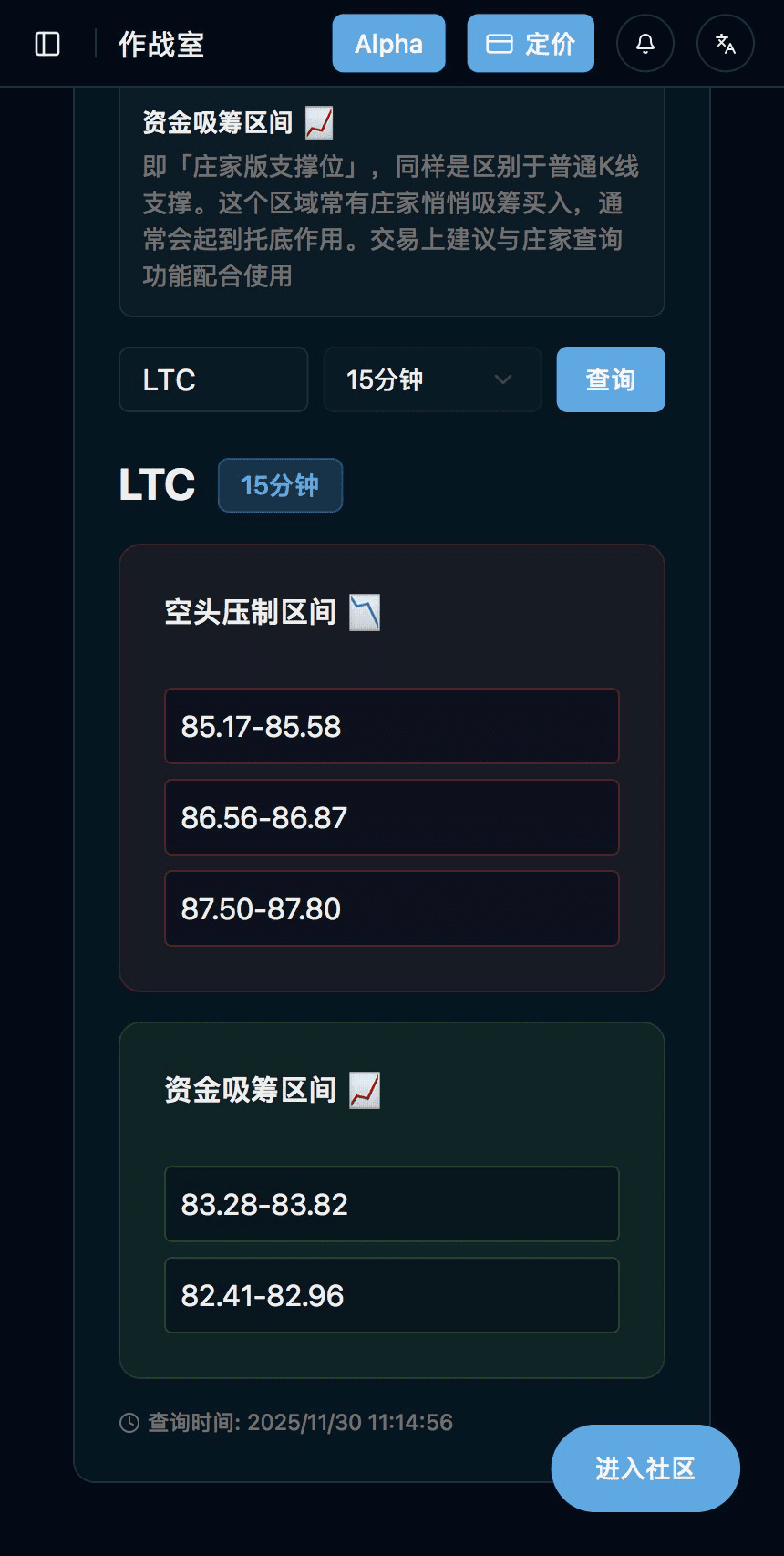
Task: Enter the community via 进入社区
Action: click(x=645, y=1468)
